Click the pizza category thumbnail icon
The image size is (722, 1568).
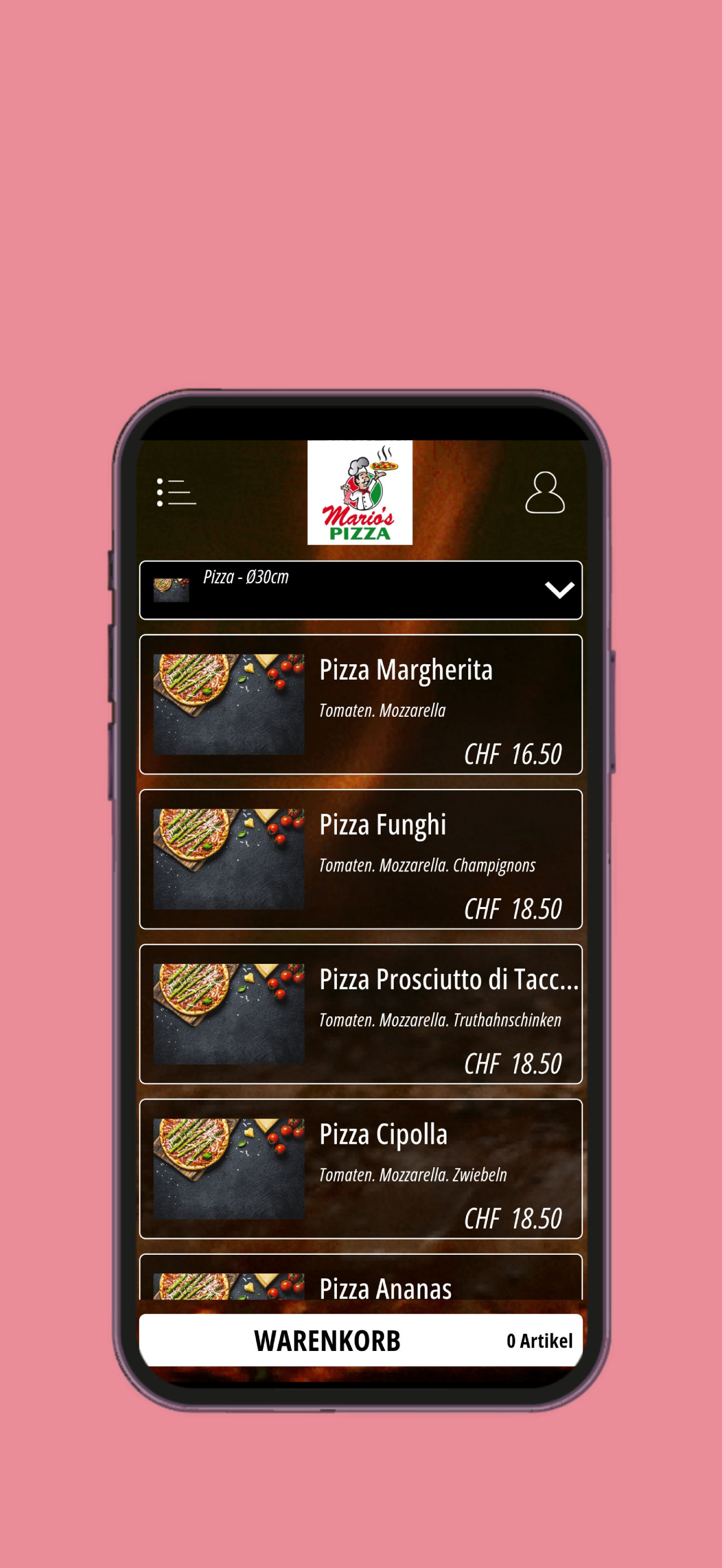(x=172, y=588)
